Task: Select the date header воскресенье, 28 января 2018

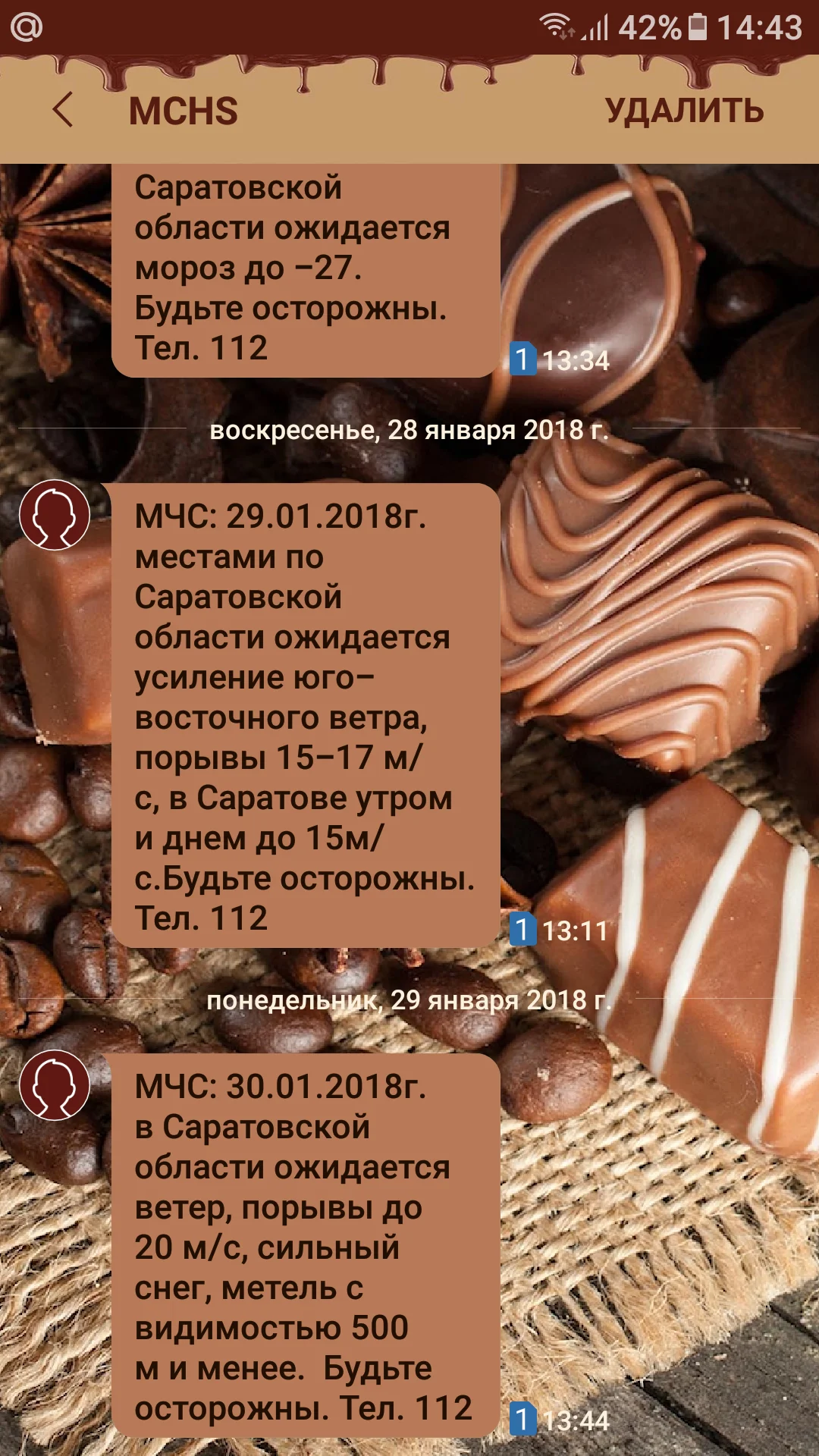Action: coord(409,431)
